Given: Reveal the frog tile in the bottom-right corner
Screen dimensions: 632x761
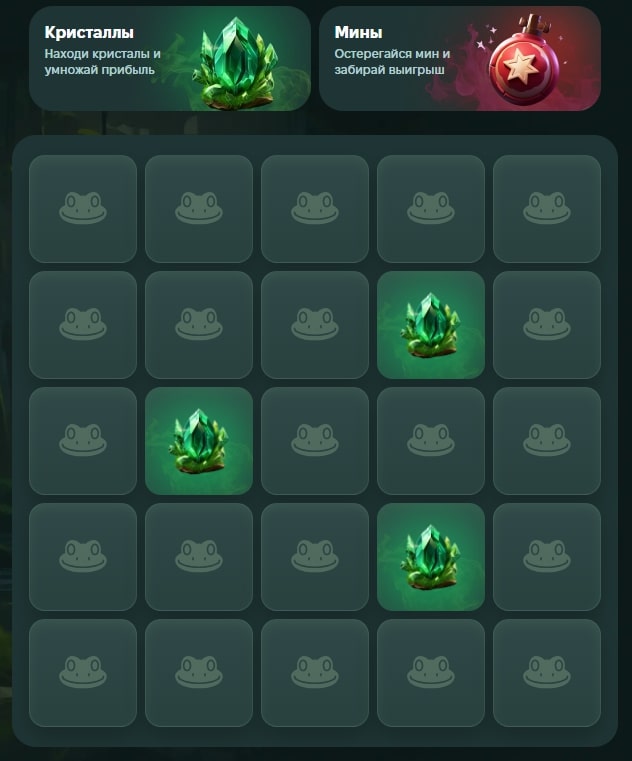Looking at the screenshot, I should [547, 672].
